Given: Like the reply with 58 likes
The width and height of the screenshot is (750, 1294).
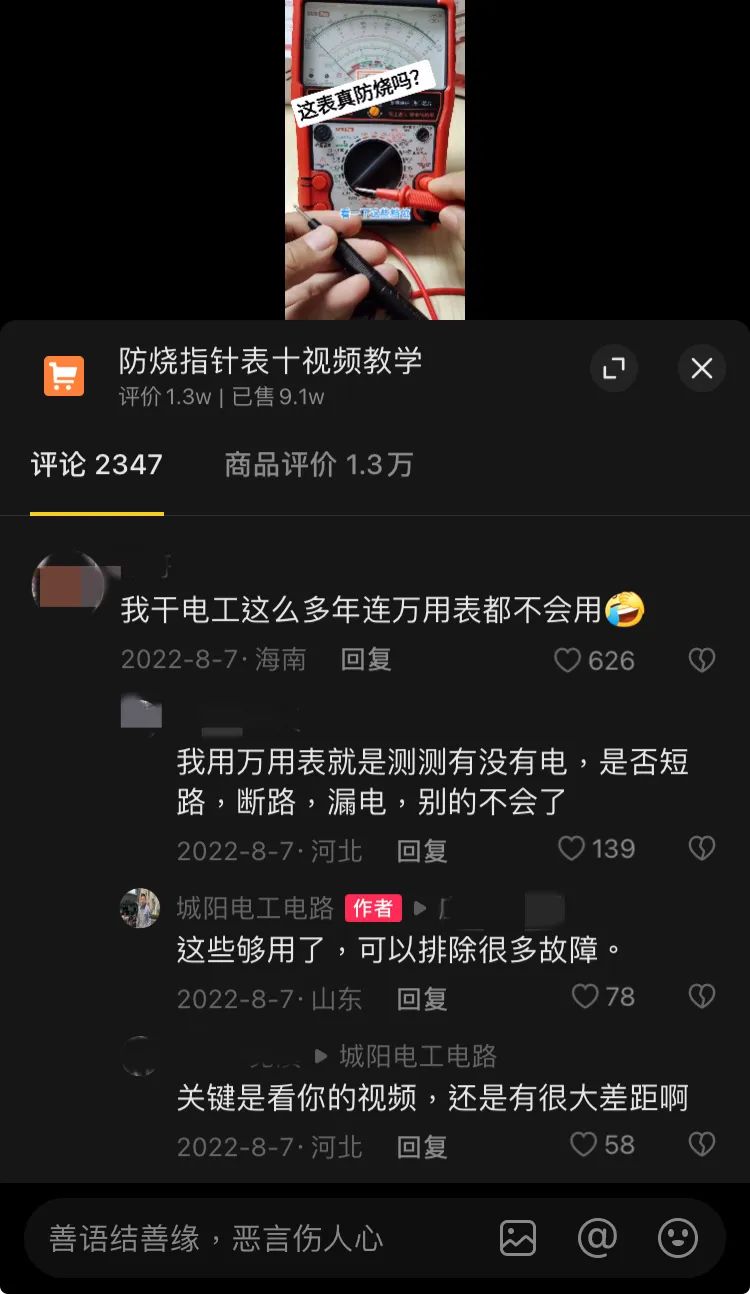Looking at the screenshot, I should [x=584, y=1145].
